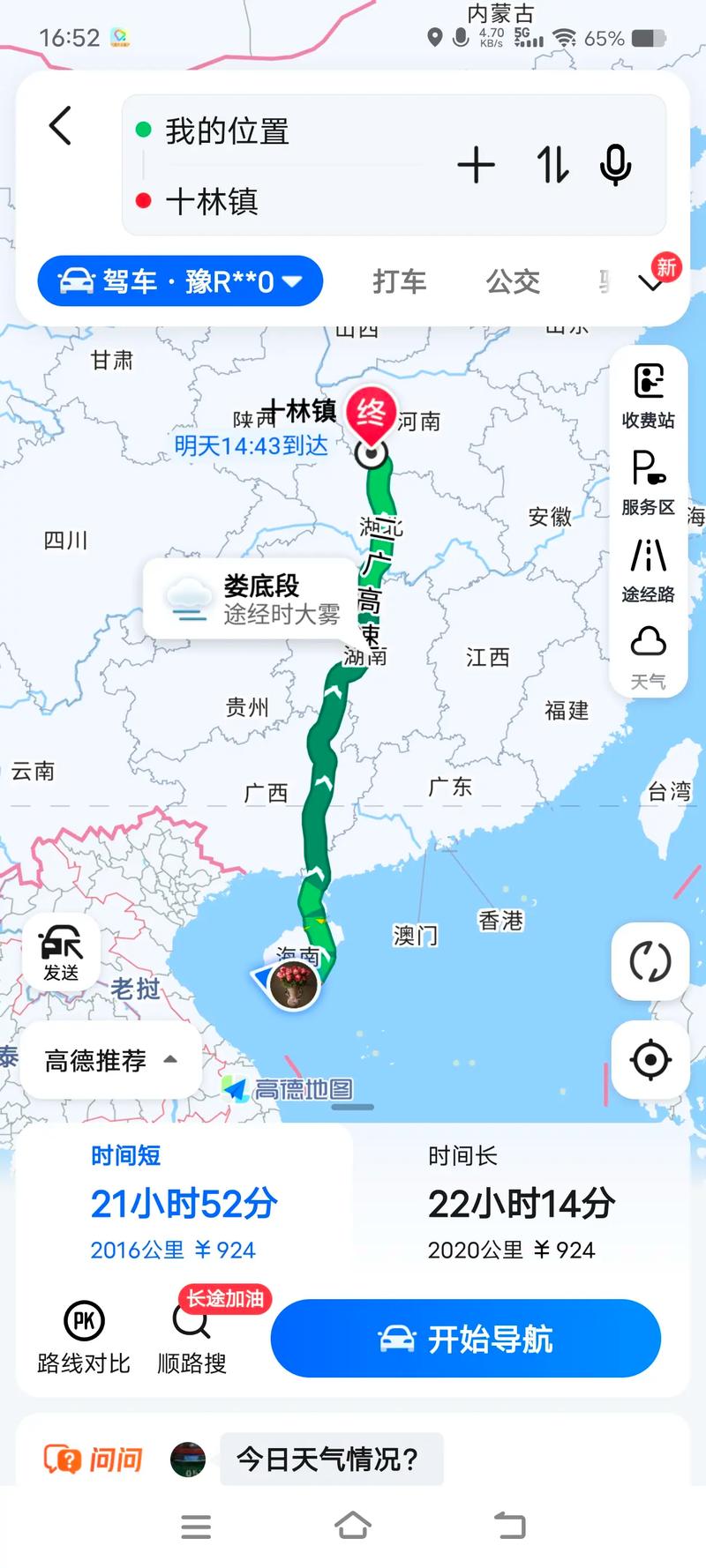Select the 时间短 21小时52分 route
The height and width of the screenshot is (1568, 706).
[184, 1201]
